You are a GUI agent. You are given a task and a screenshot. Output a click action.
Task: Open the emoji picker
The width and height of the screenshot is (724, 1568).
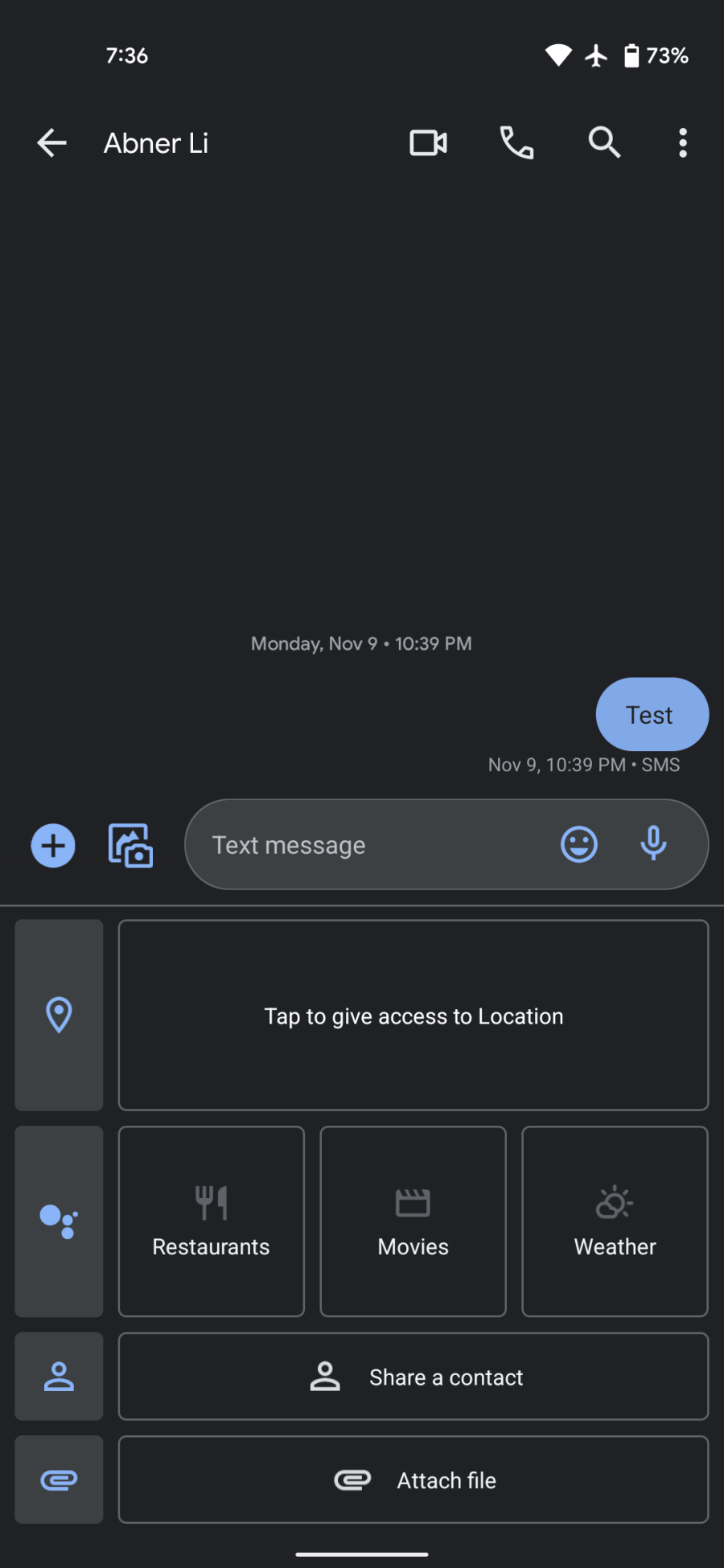579,844
